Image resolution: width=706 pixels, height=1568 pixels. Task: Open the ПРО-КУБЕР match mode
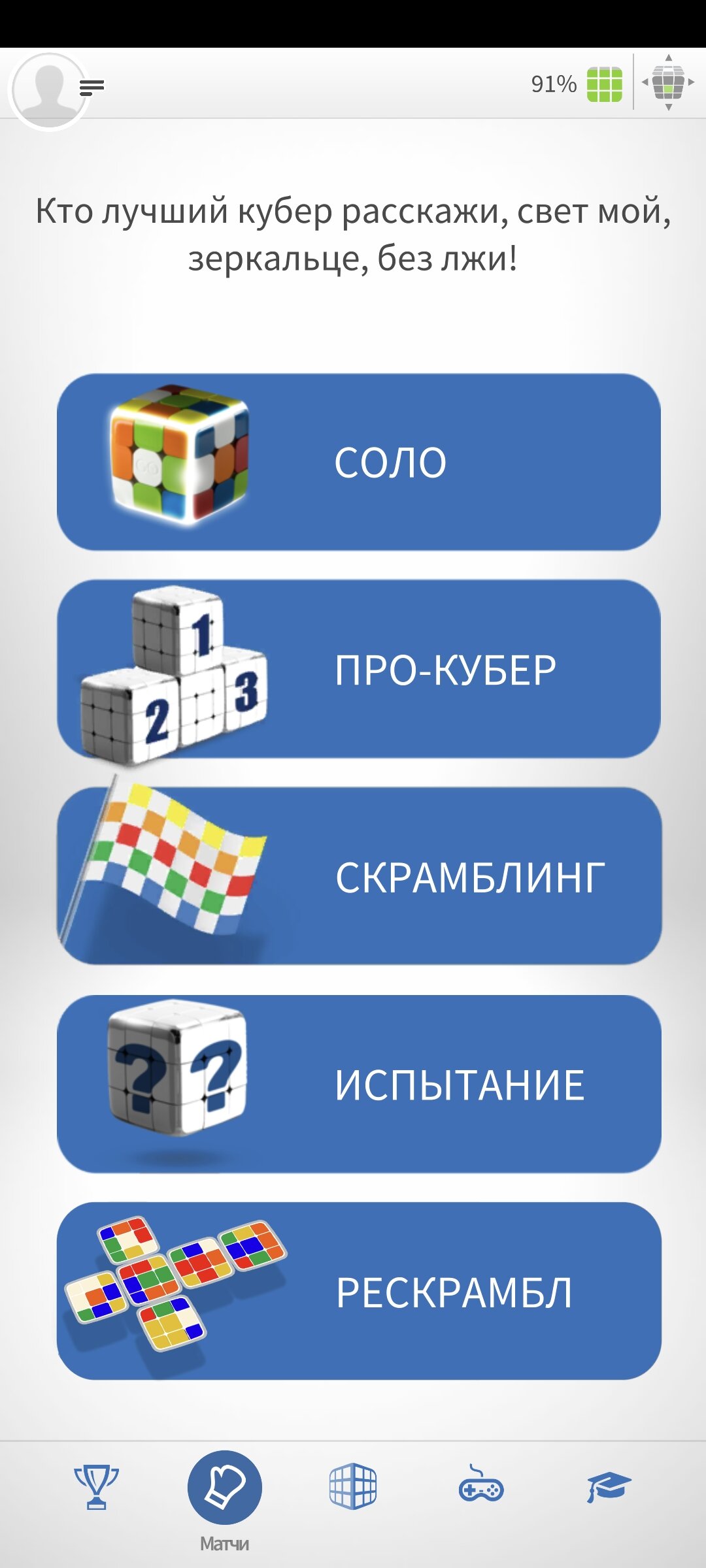[359, 669]
